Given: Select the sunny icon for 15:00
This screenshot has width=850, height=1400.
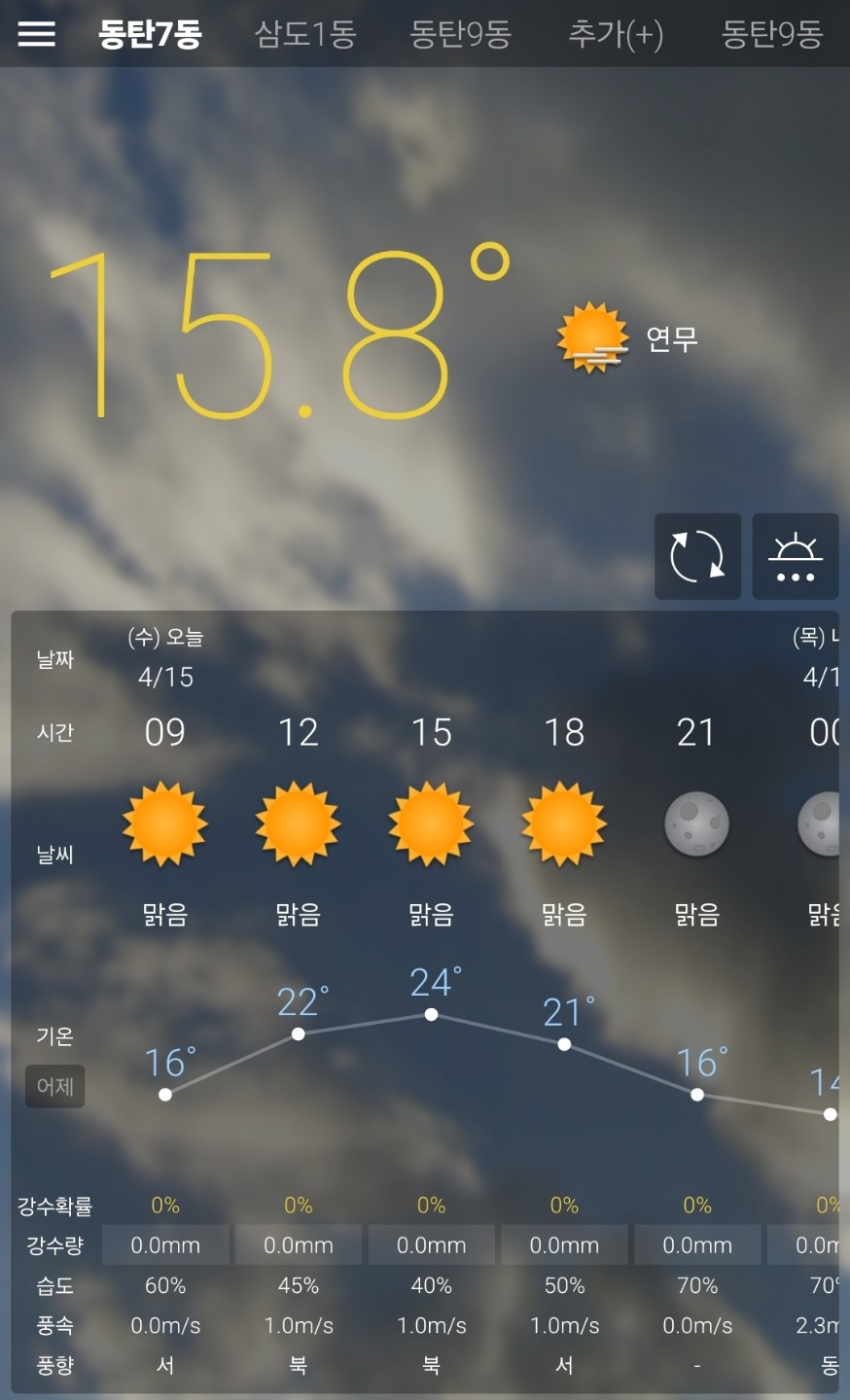Looking at the screenshot, I should tap(431, 824).
